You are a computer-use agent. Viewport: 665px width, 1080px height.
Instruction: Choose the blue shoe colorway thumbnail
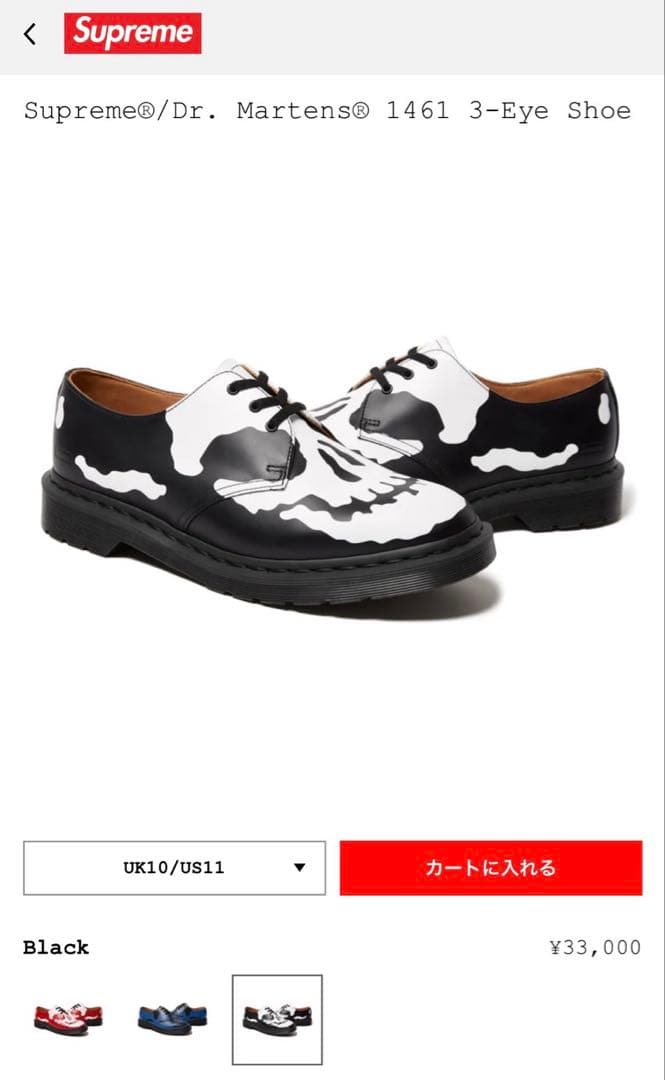[172, 1019]
